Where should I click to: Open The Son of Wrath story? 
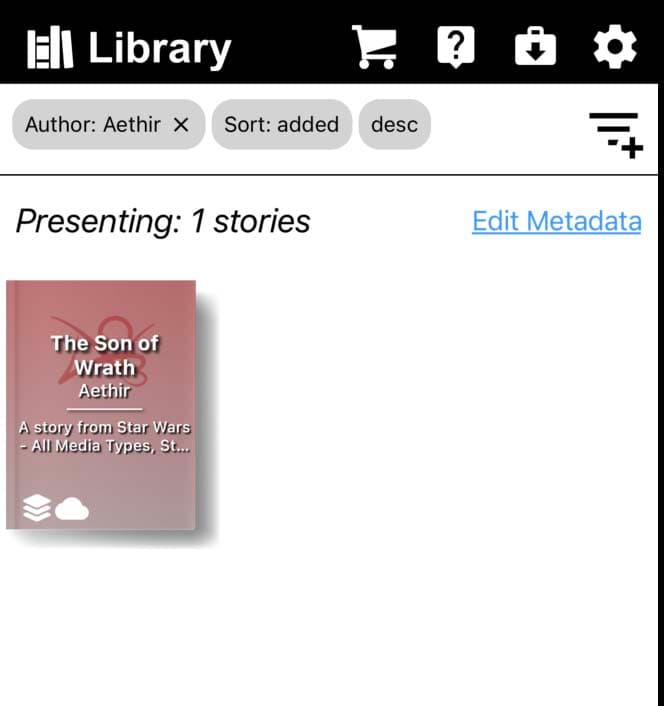point(104,405)
